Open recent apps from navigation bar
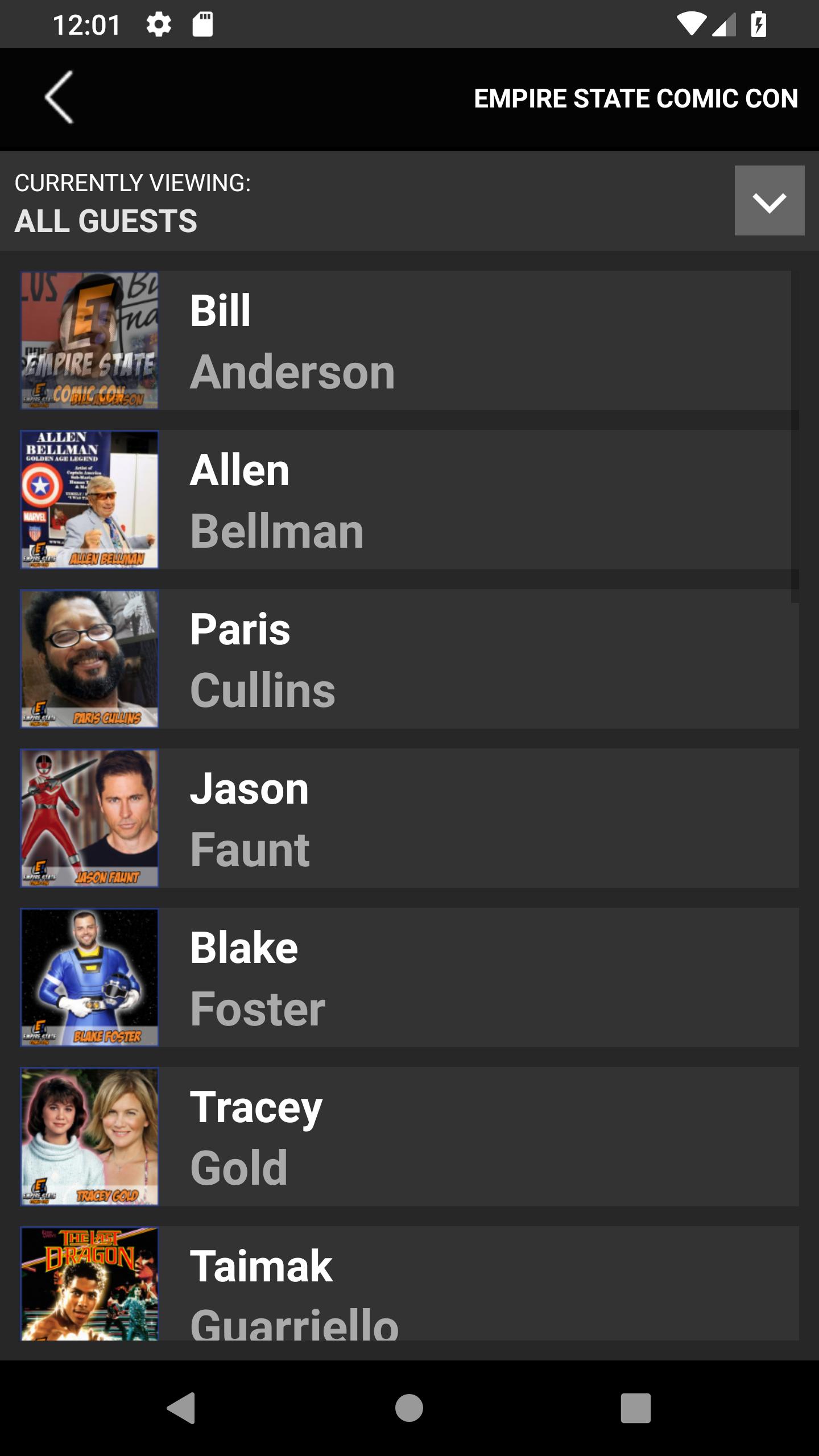 pyautogui.click(x=635, y=1408)
